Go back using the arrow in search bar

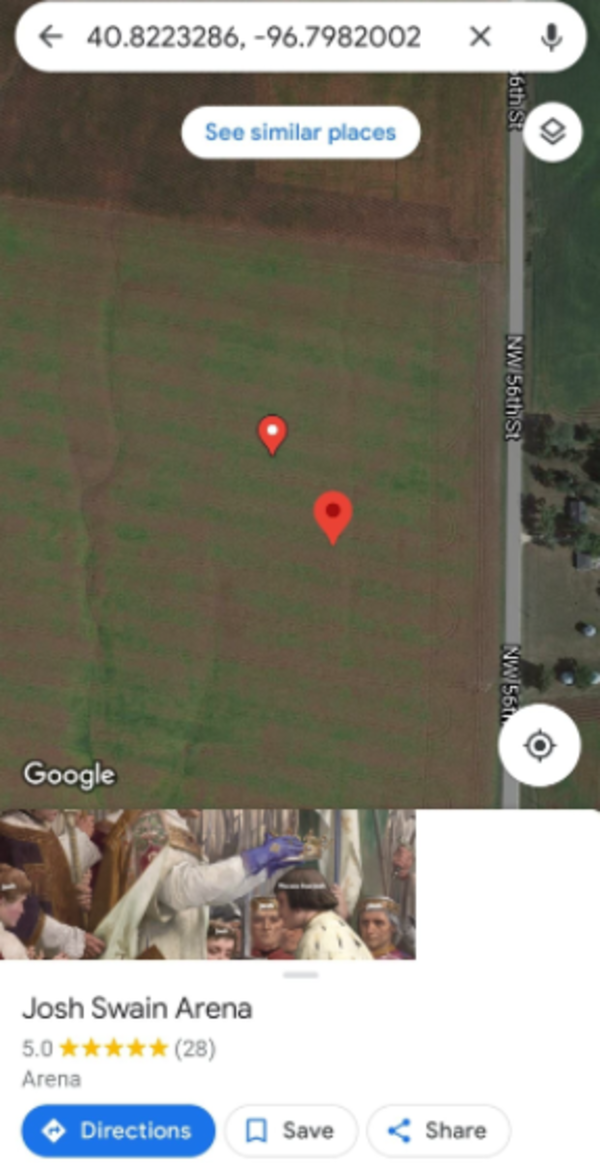[x=50, y=37]
